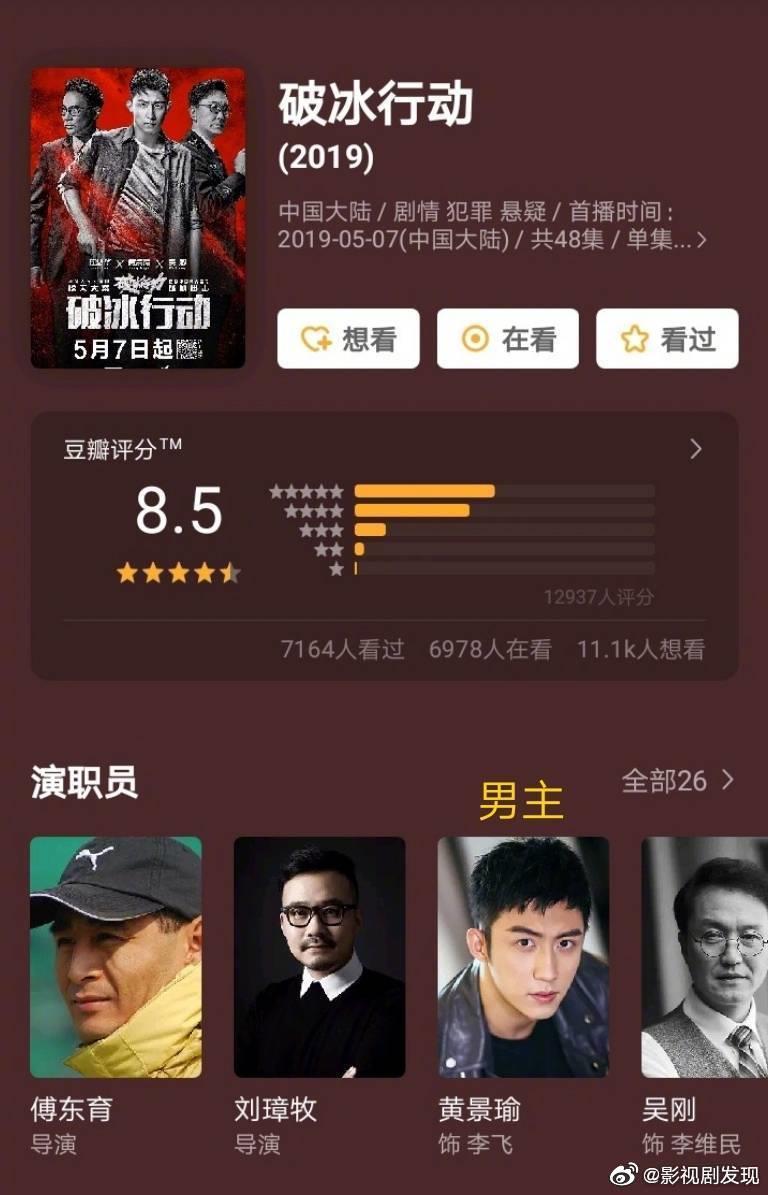Open the 破冰行动 poster image
The width and height of the screenshot is (768, 1195).
tap(138, 218)
